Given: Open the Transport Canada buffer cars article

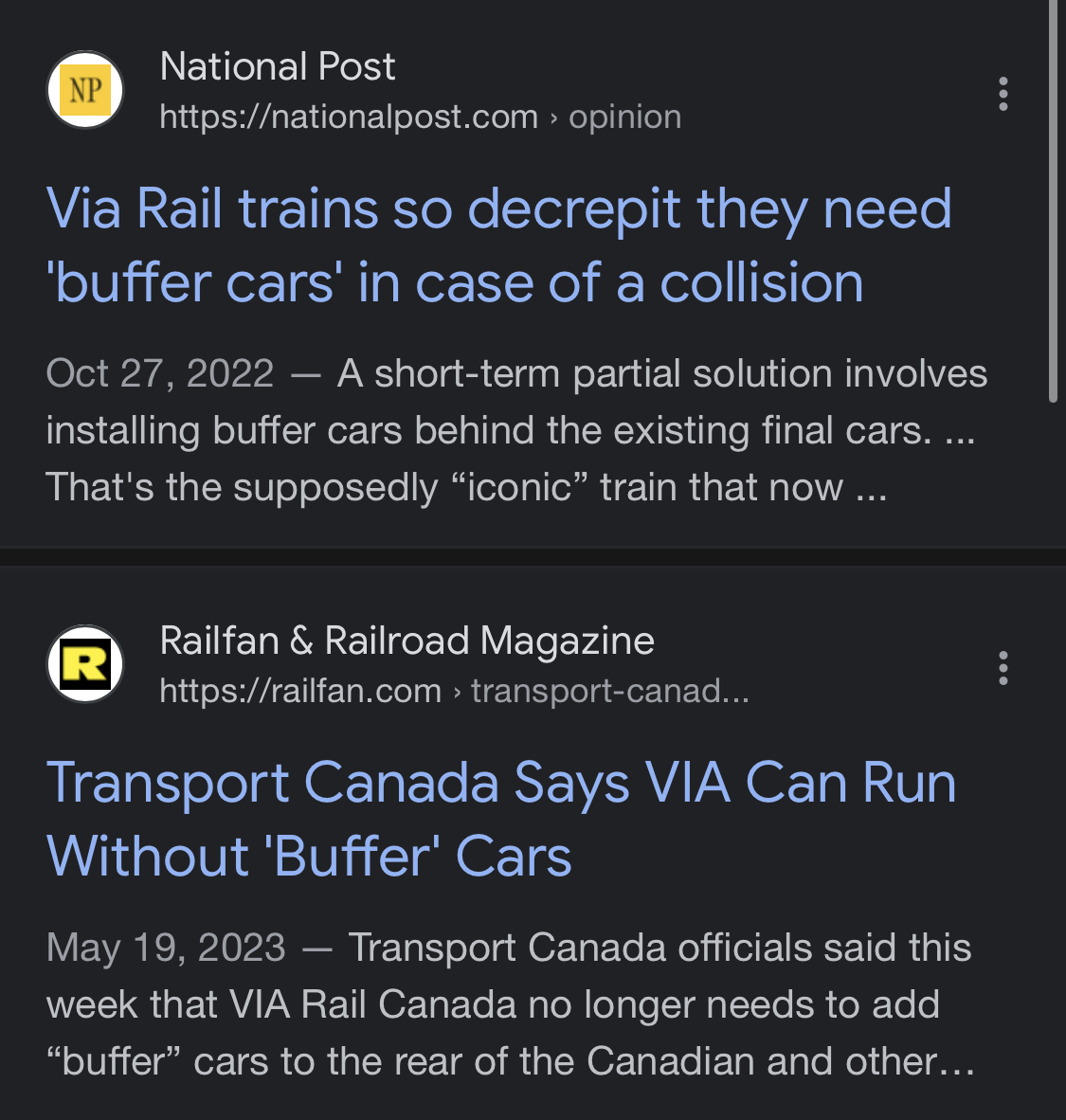Looking at the screenshot, I should [500, 819].
